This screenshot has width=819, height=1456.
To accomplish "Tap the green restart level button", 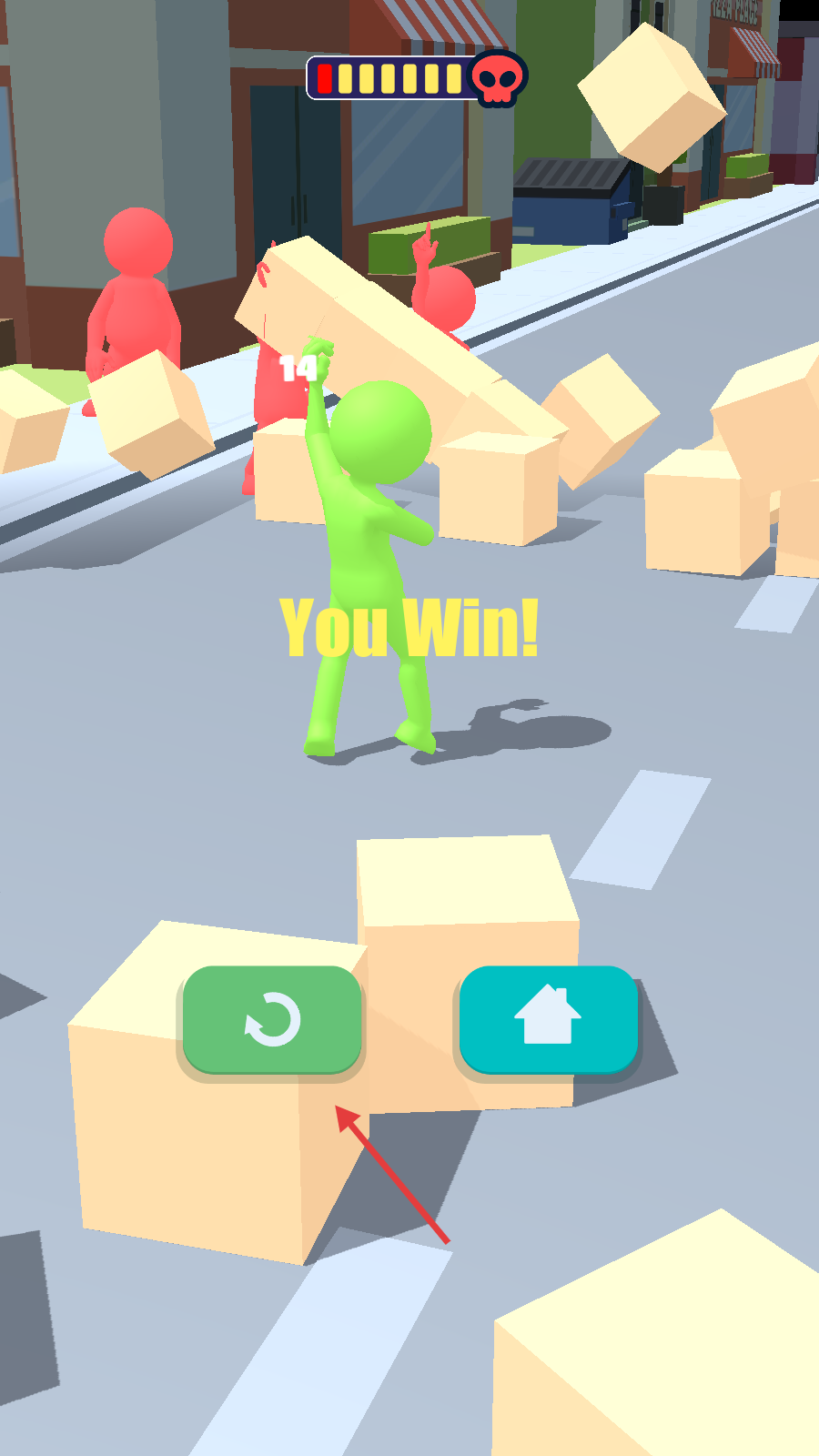I will 272,1020.
